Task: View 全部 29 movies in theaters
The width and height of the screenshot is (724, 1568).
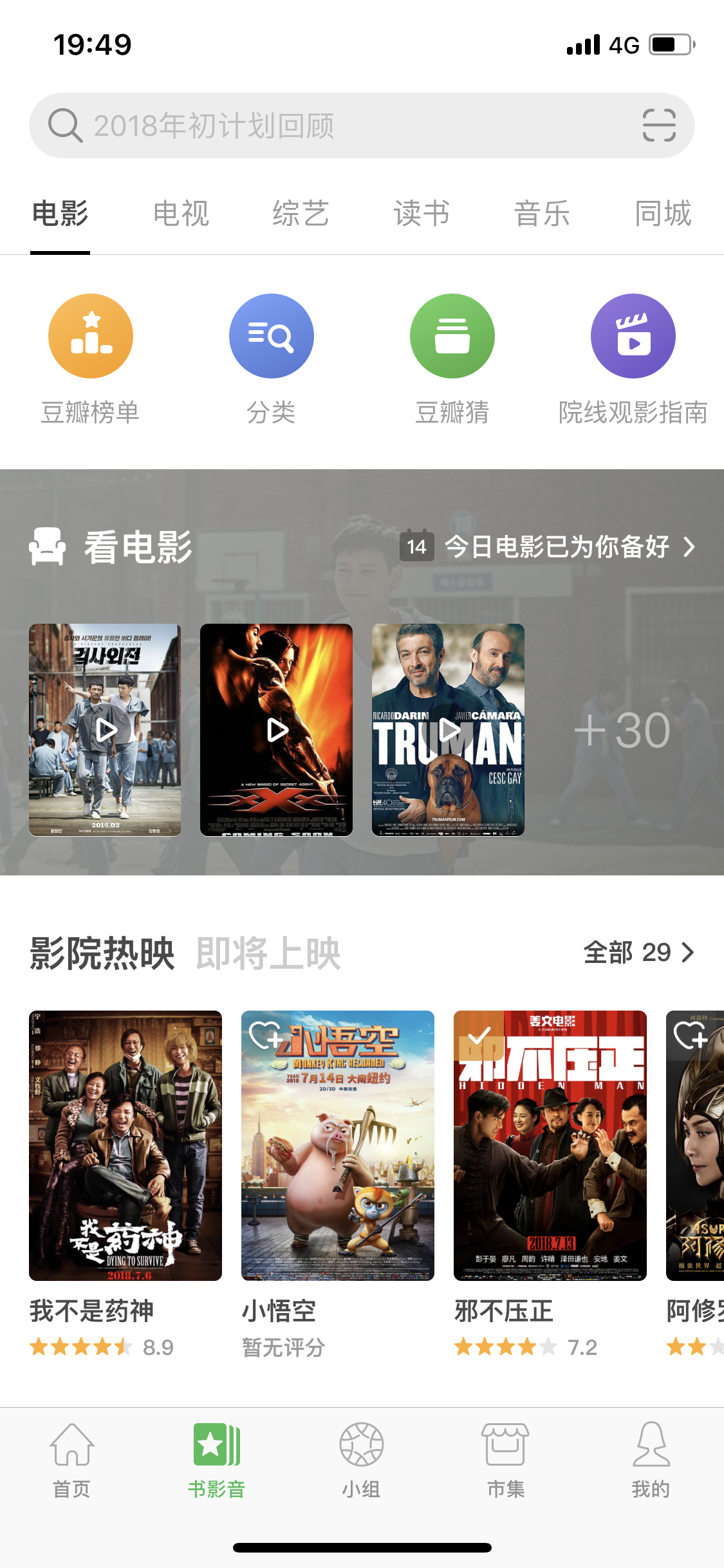Action: [x=638, y=952]
